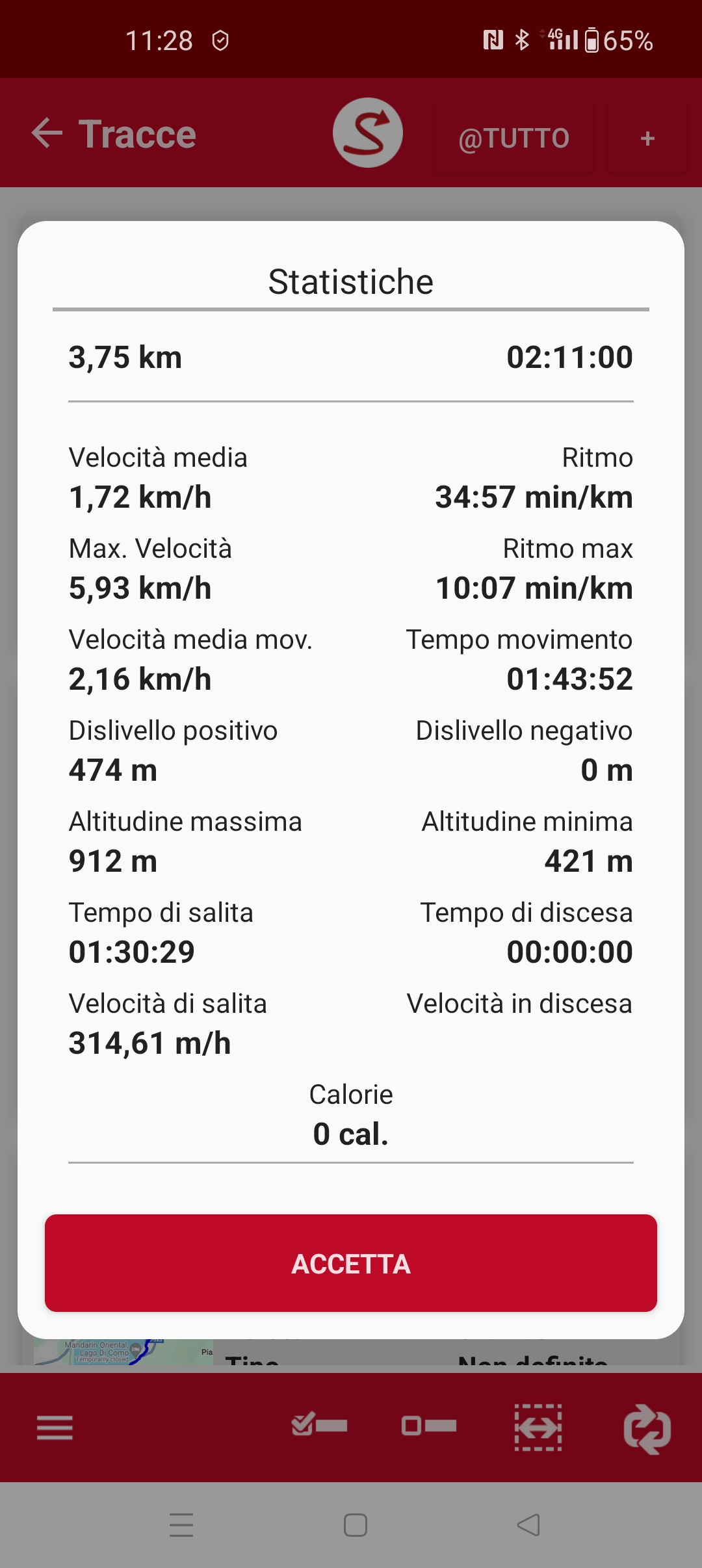Add a new track with plus

tap(647, 138)
